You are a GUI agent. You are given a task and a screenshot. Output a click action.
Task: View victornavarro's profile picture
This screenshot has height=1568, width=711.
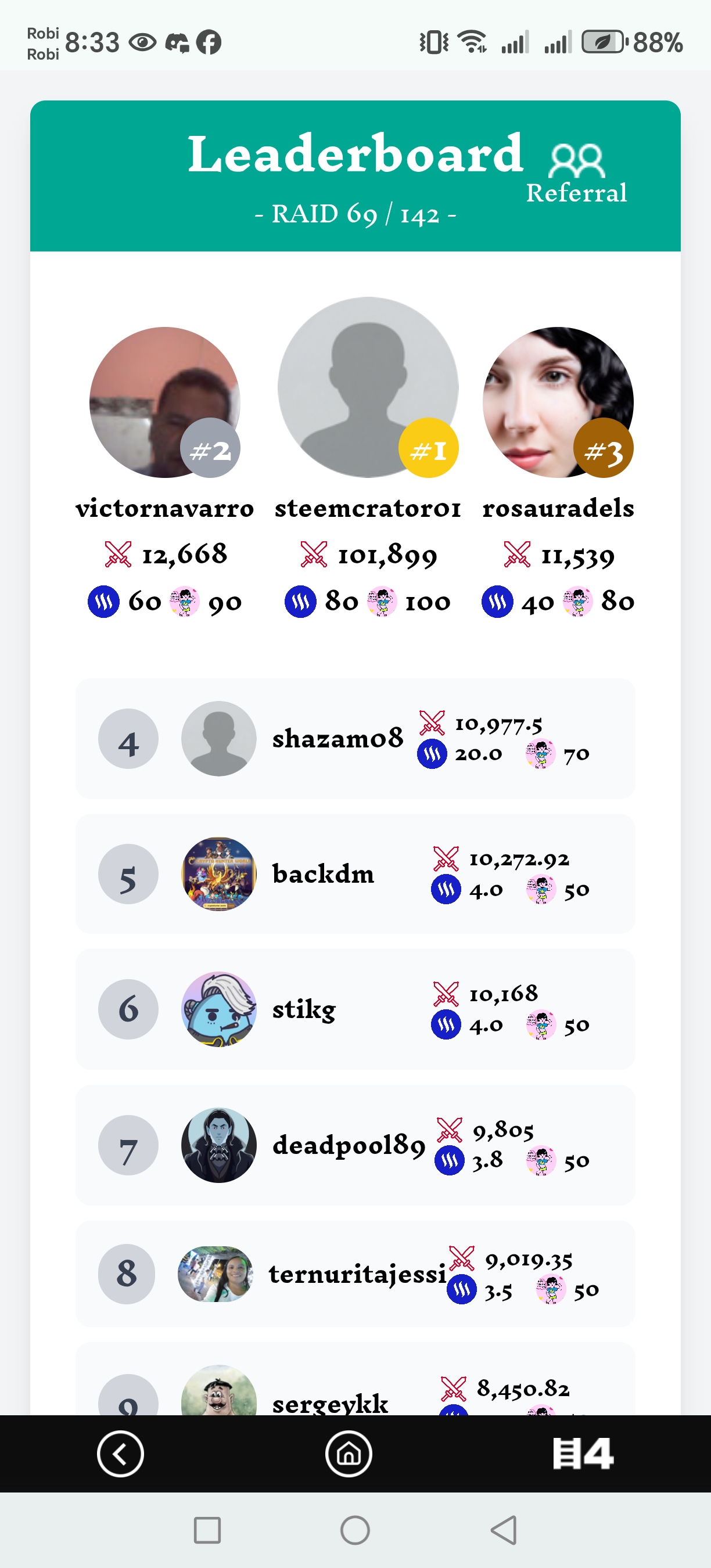164,402
